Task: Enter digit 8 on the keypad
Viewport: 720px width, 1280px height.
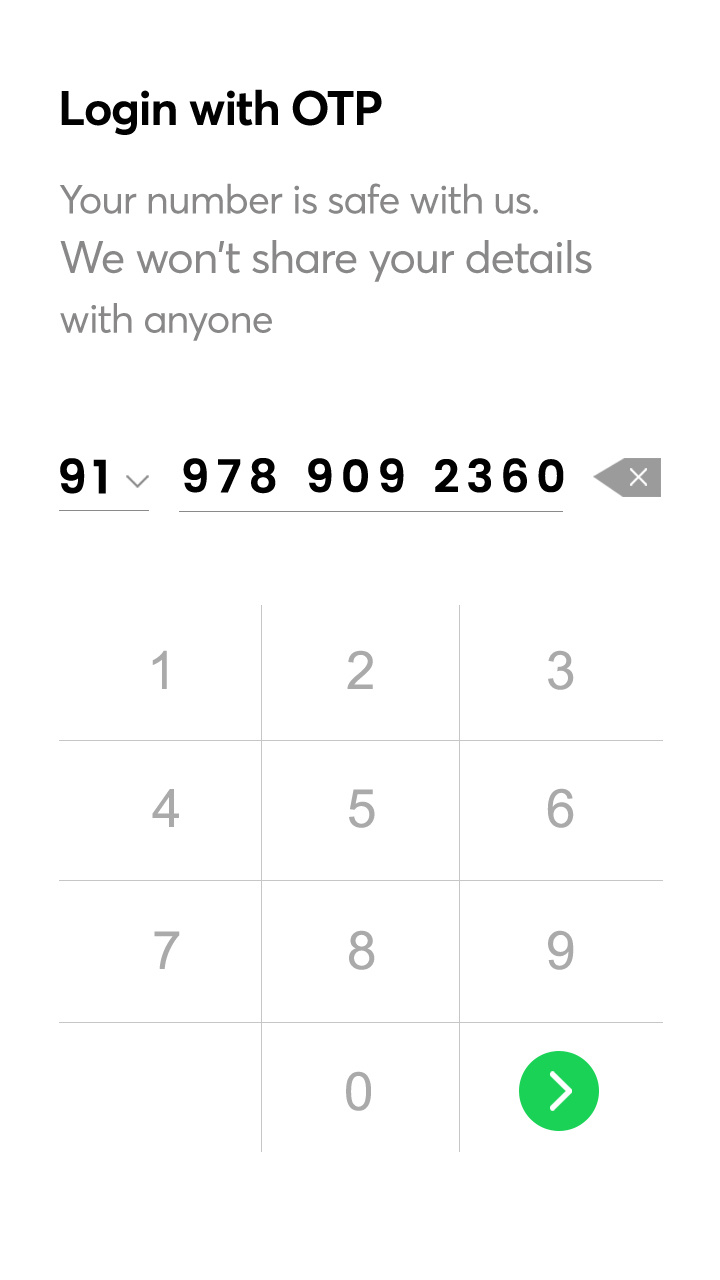Action: click(360, 951)
